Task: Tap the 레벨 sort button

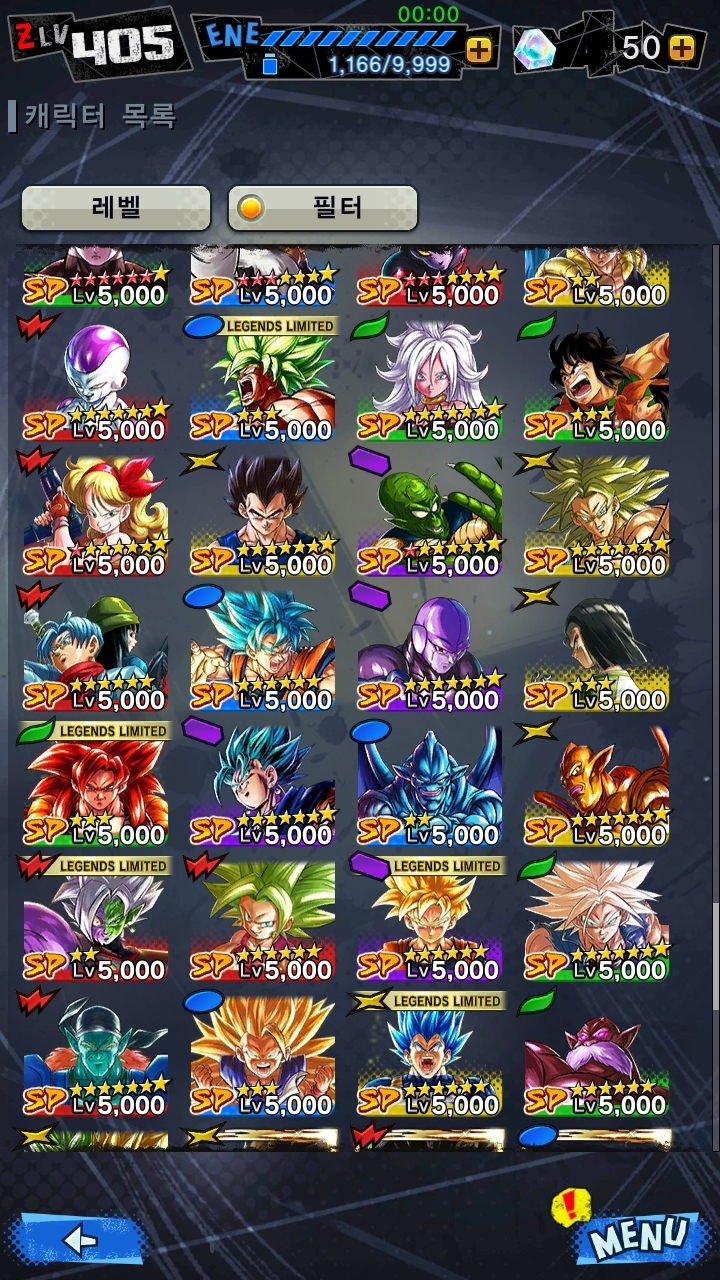Action: [116, 208]
